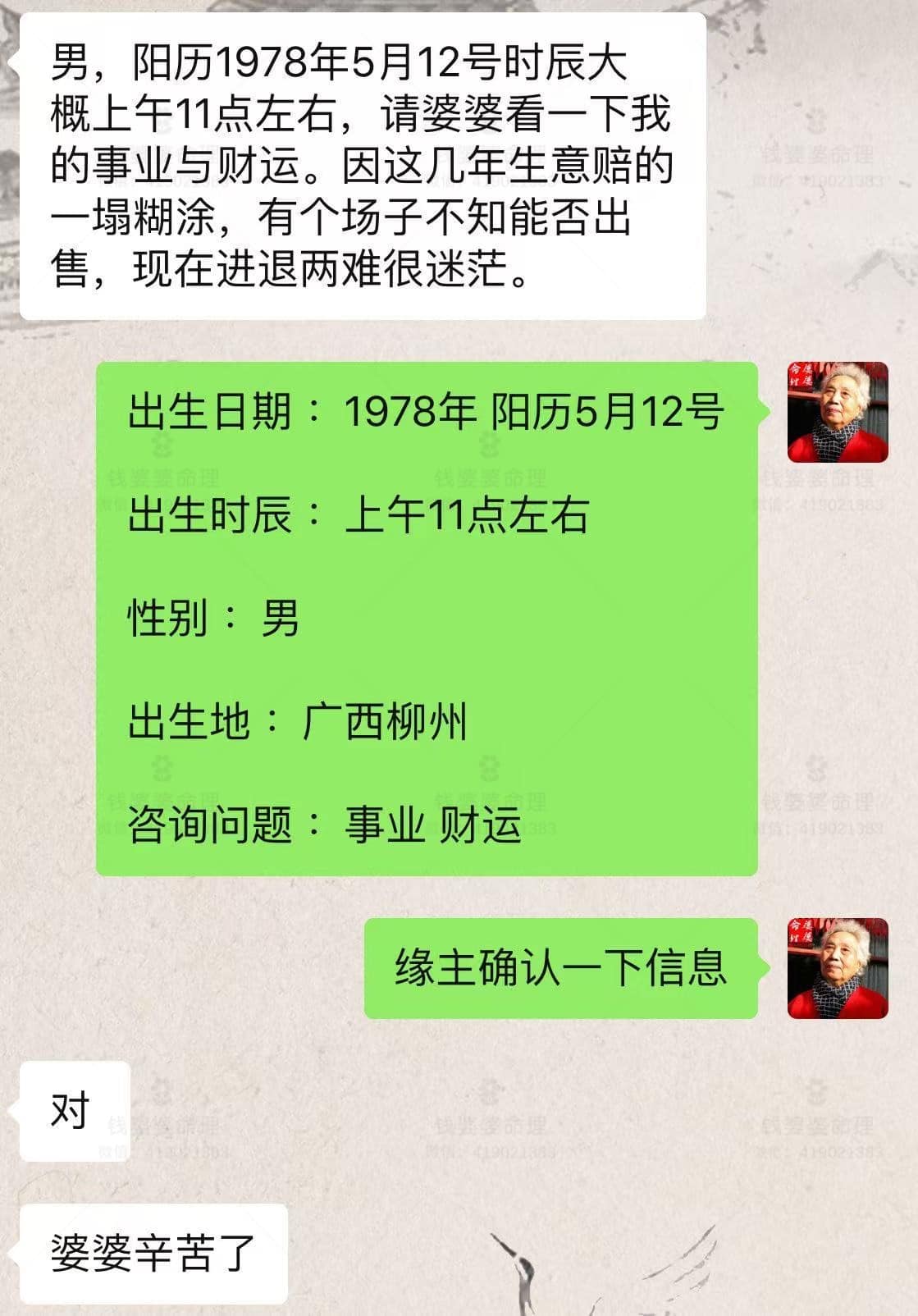Viewport: 918px width, 1316px height.
Task: Tap the 钱婆婆命理 watermark in the center
Action: pos(491,474)
